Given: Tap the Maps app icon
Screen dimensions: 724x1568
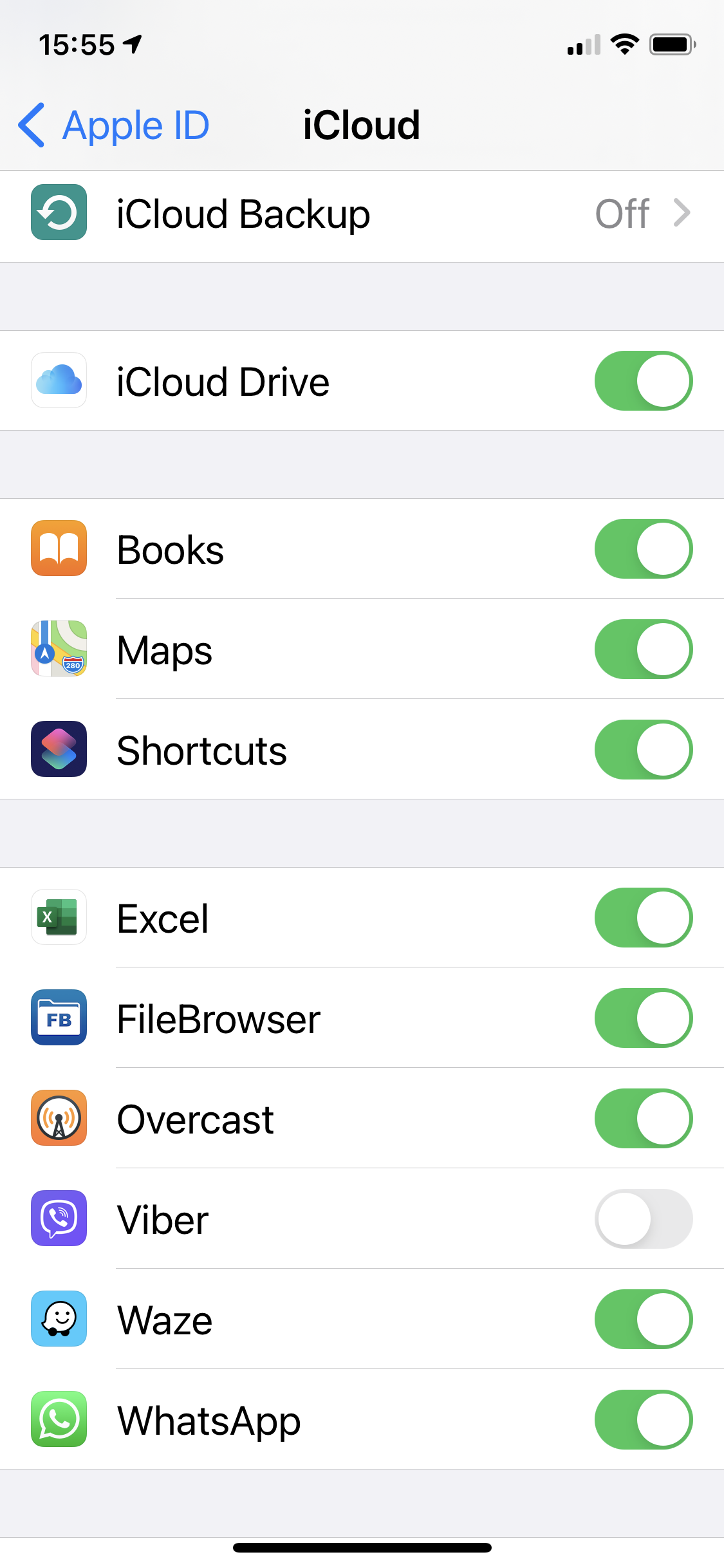Looking at the screenshot, I should click(x=59, y=650).
